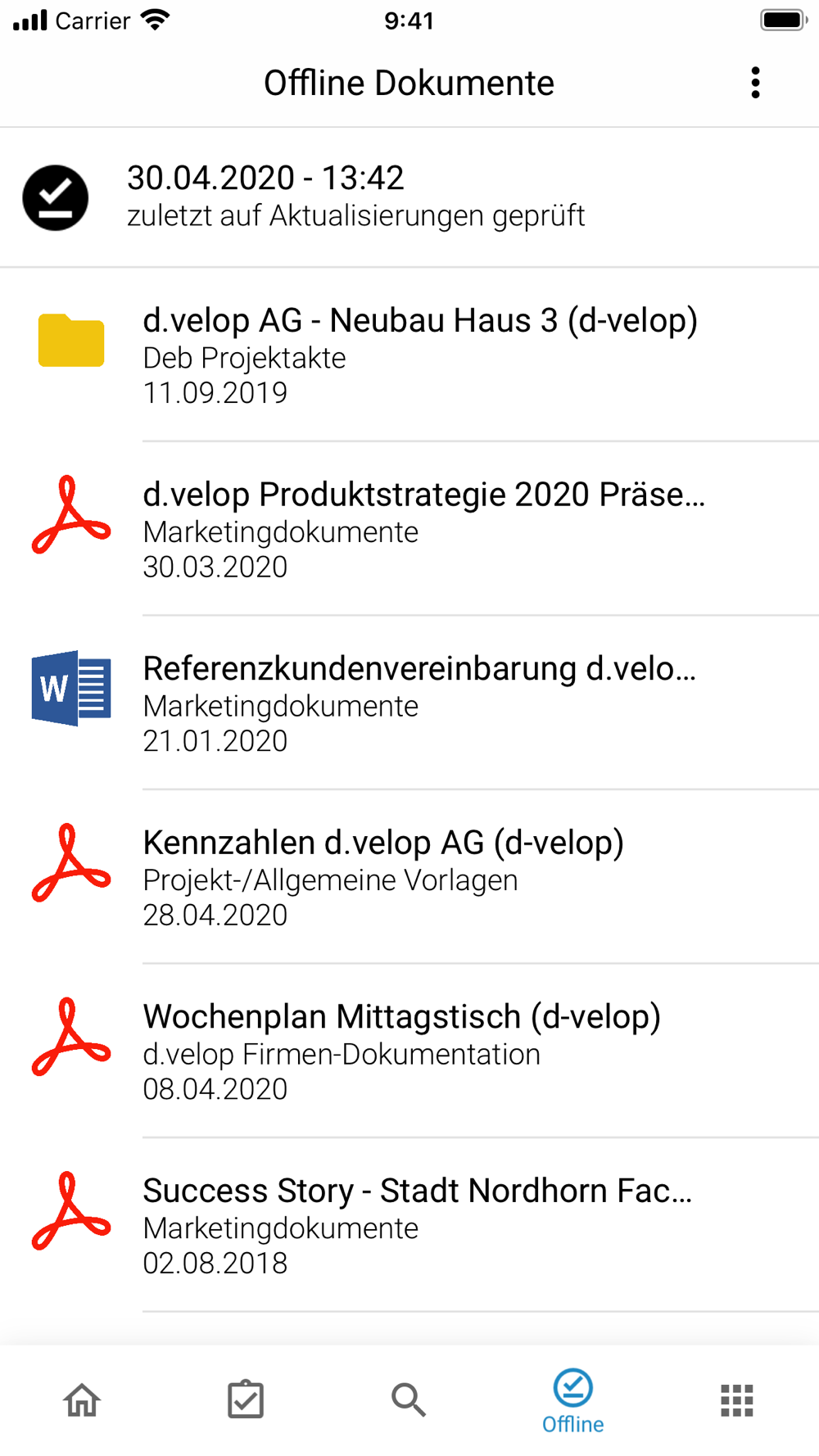Open the Kennzahlen d.velop AG document
819x1456 pixels.
(409, 877)
